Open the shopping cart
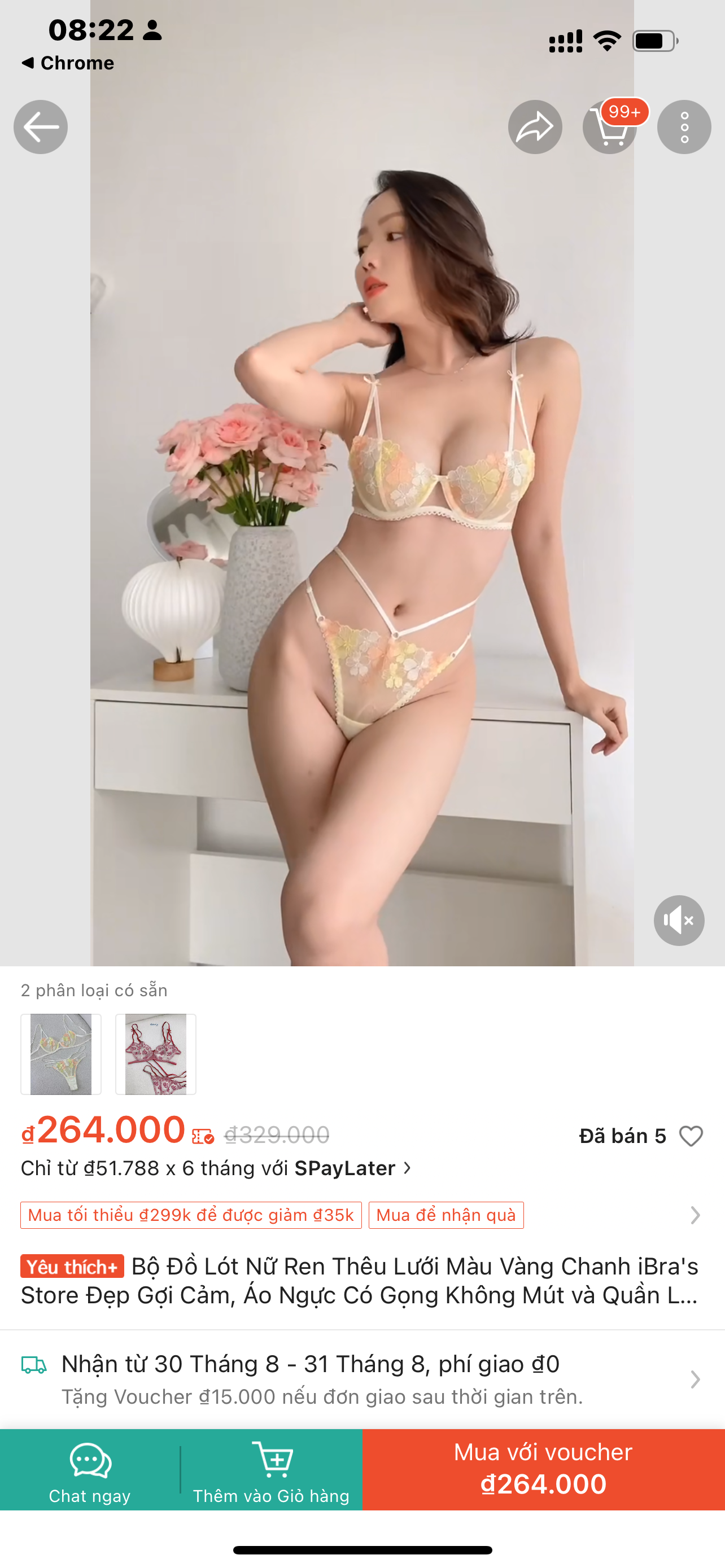 pos(609,127)
